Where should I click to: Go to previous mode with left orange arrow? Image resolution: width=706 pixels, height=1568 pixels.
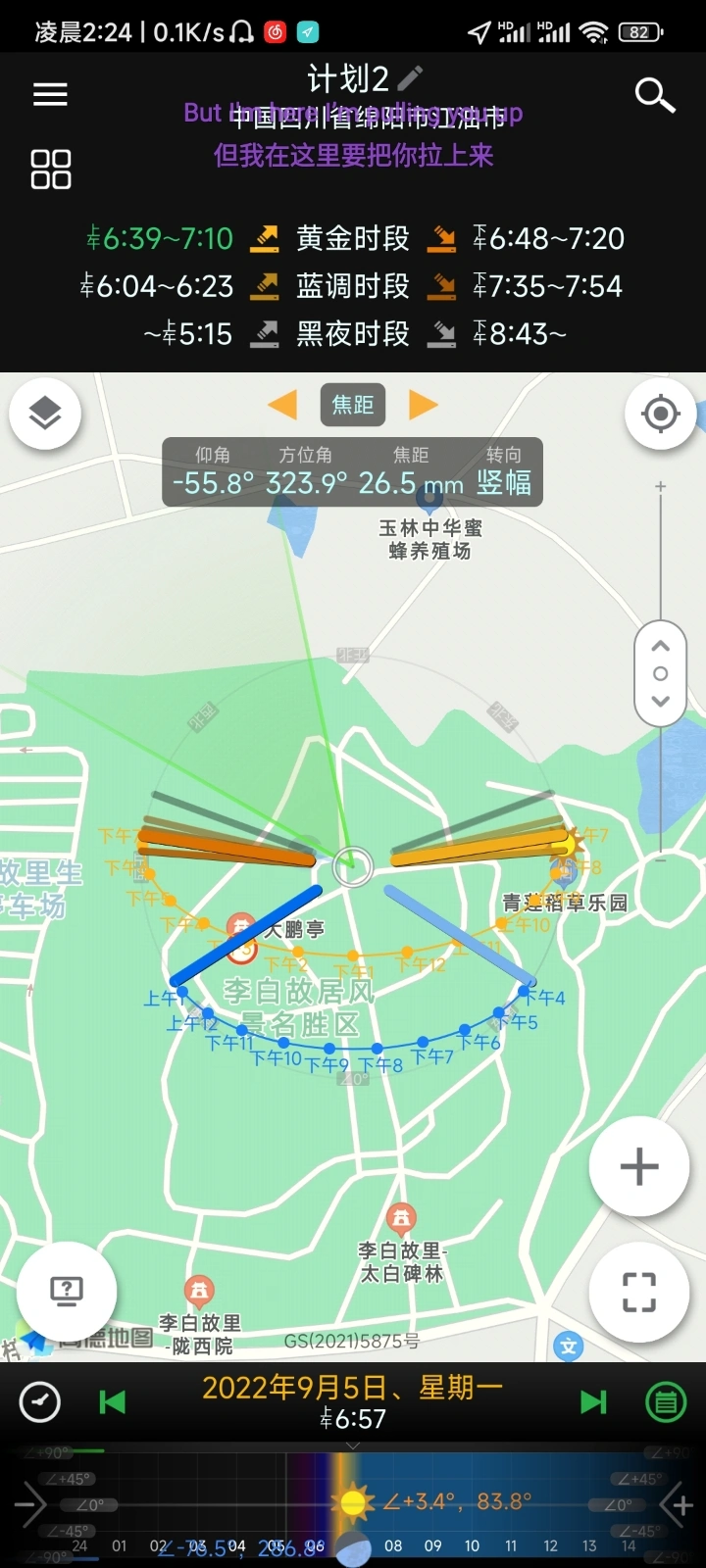pos(282,404)
